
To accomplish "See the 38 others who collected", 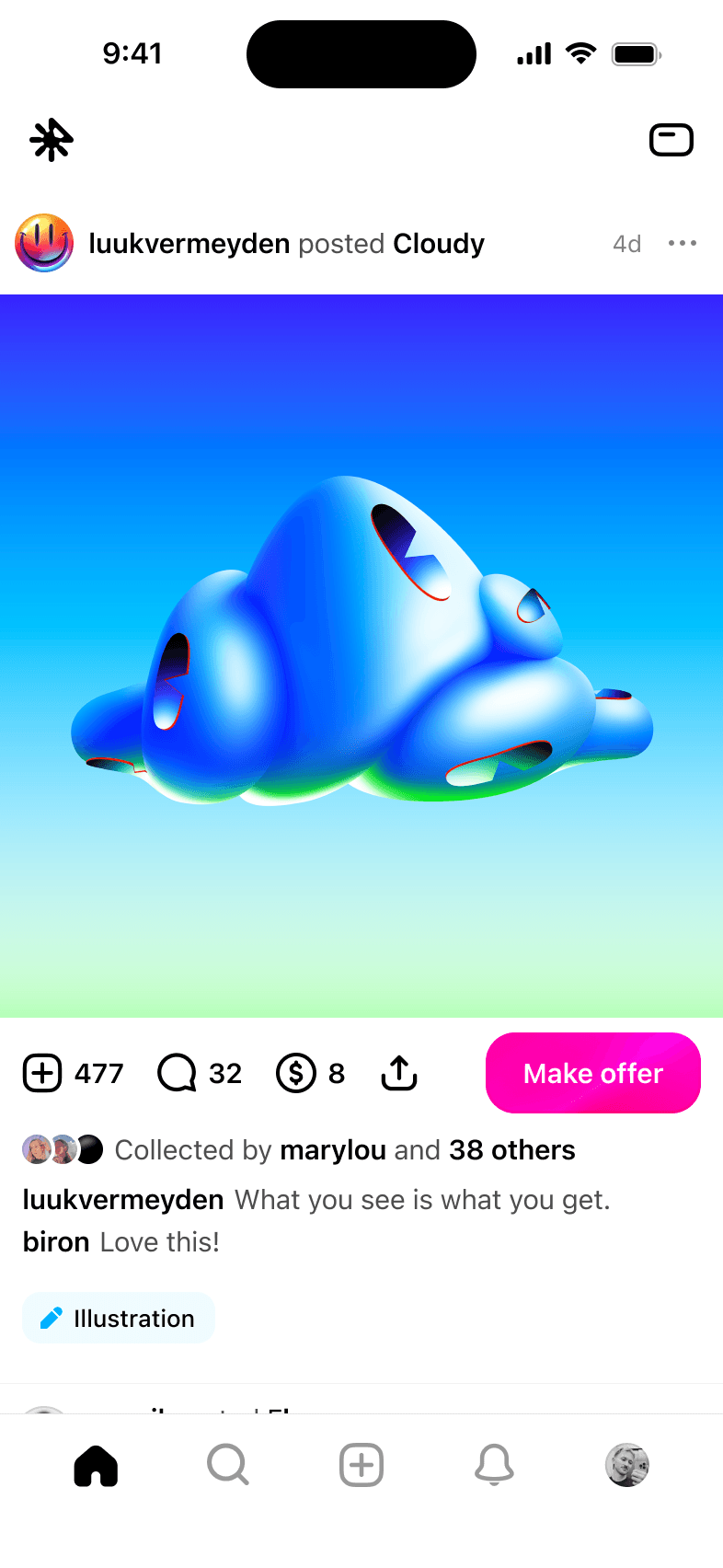I will [511, 1150].
